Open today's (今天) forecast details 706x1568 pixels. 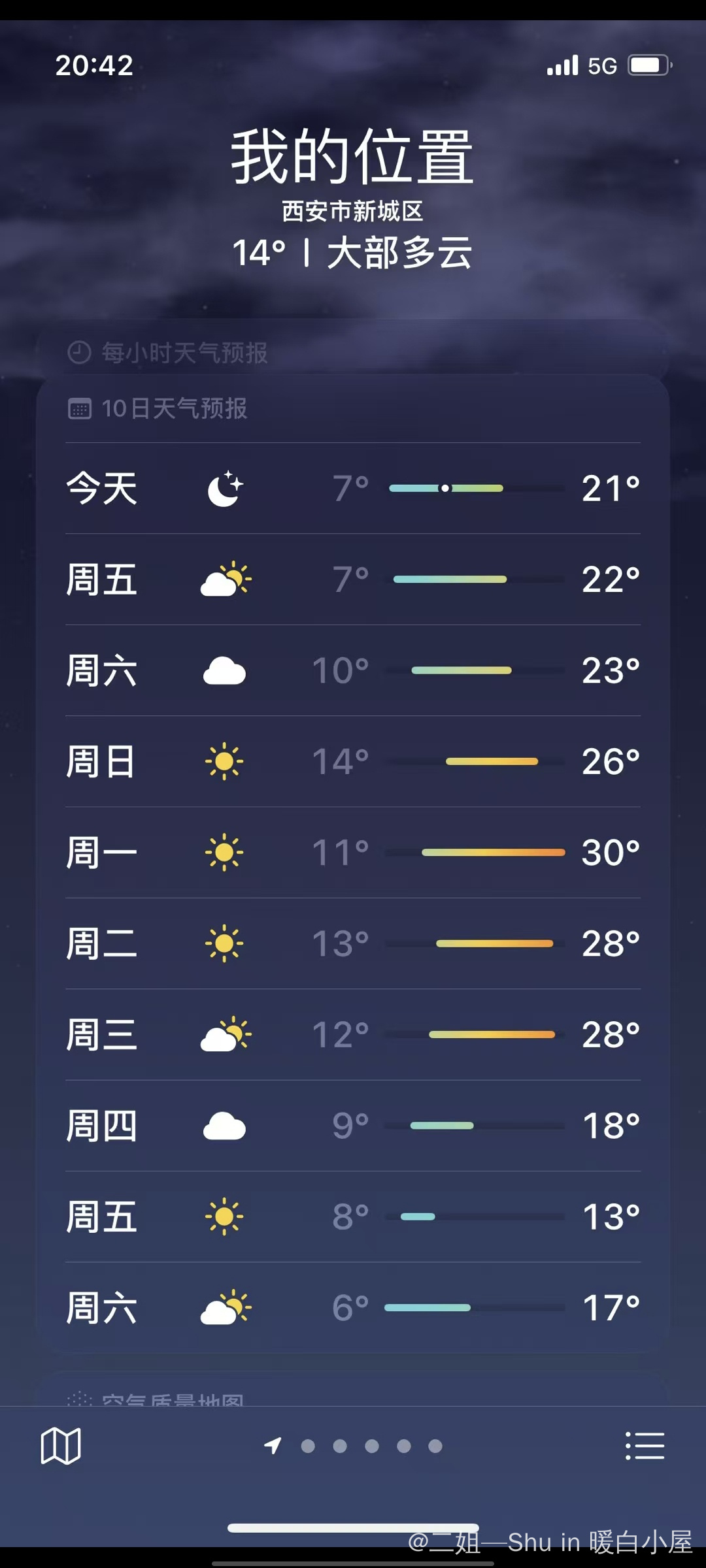pos(353,488)
